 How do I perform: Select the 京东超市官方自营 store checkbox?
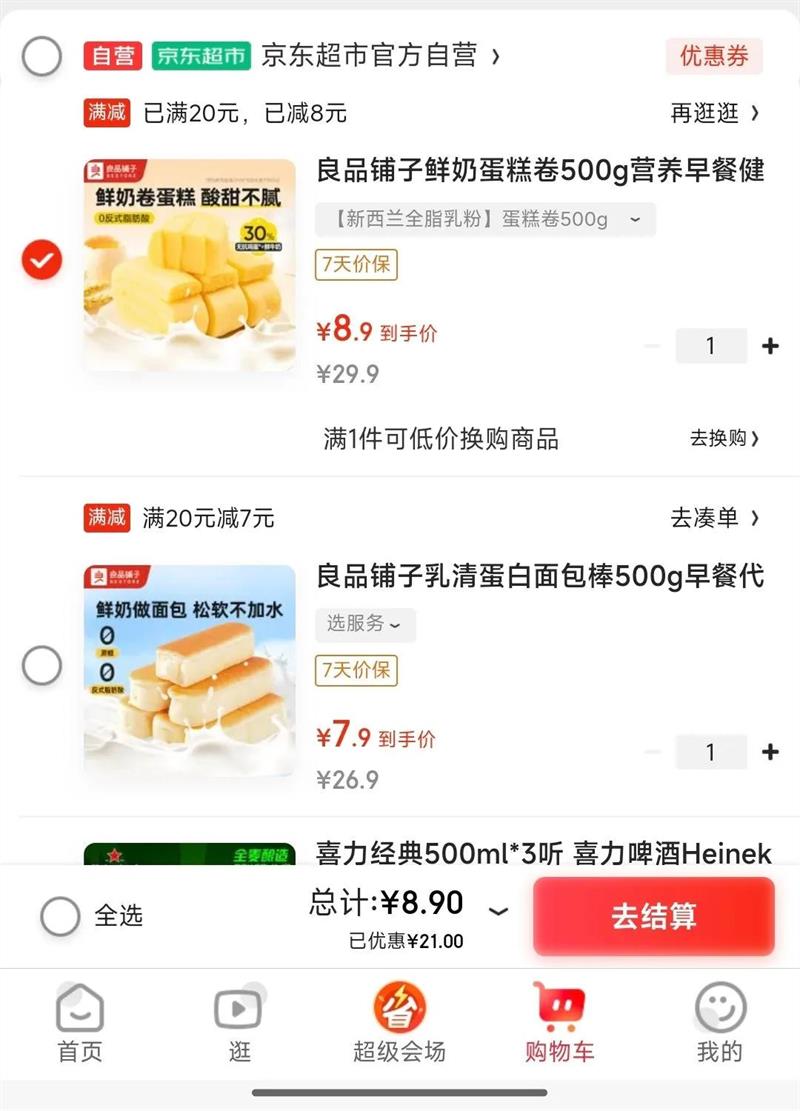pyautogui.click(x=42, y=56)
